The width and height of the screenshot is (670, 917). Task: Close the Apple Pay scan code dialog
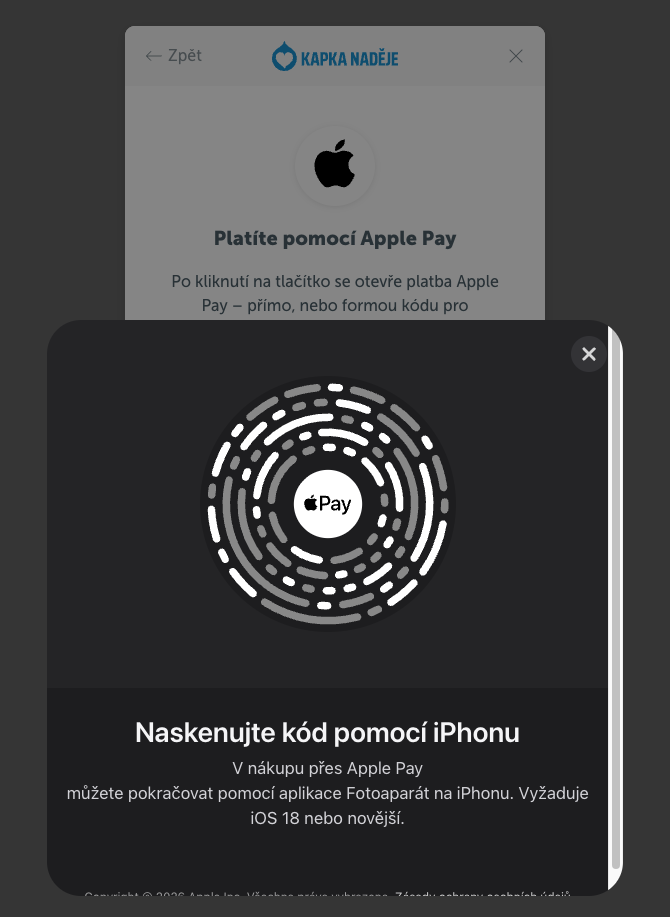tap(589, 354)
